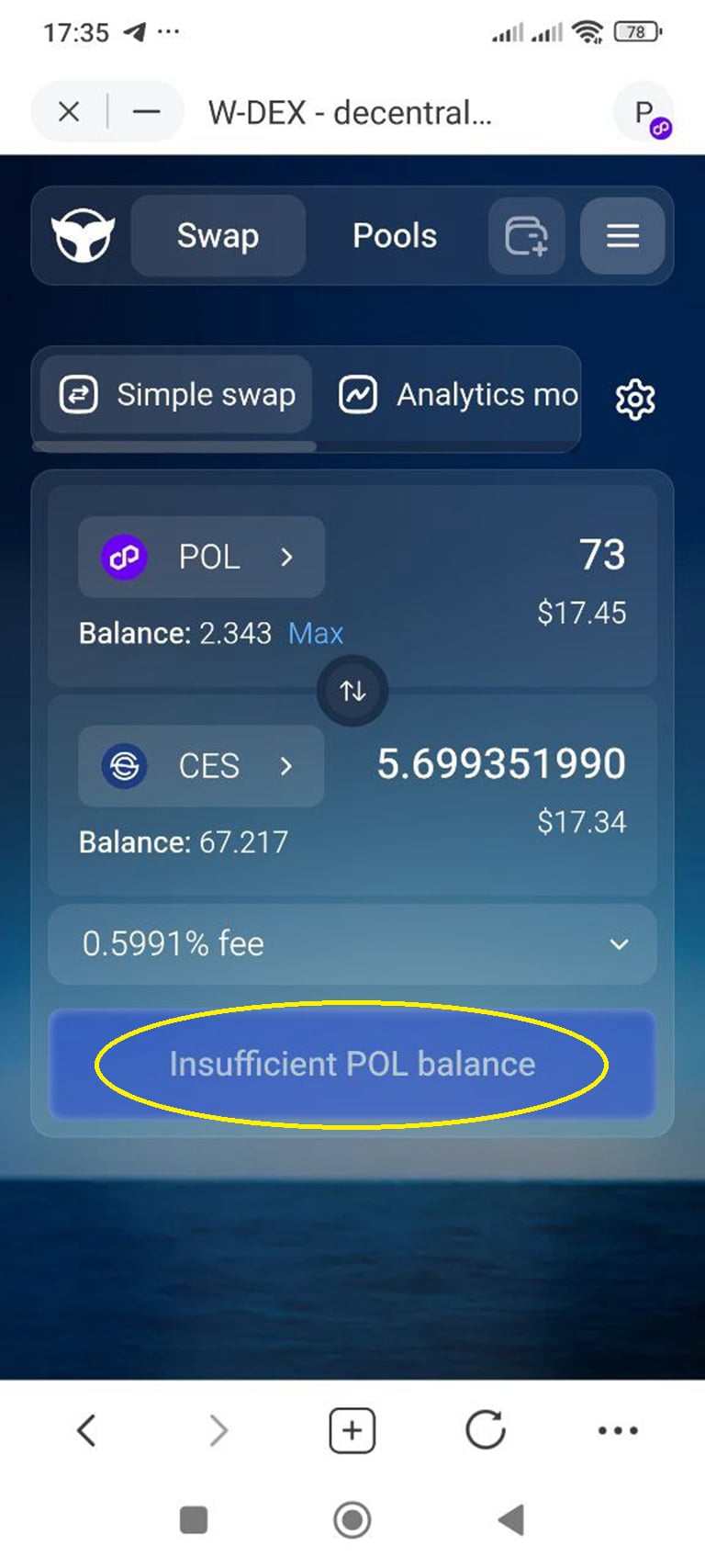The width and height of the screenshot is (705, 1568).
Task: Change the CES output token
Action: coord(201,766)
